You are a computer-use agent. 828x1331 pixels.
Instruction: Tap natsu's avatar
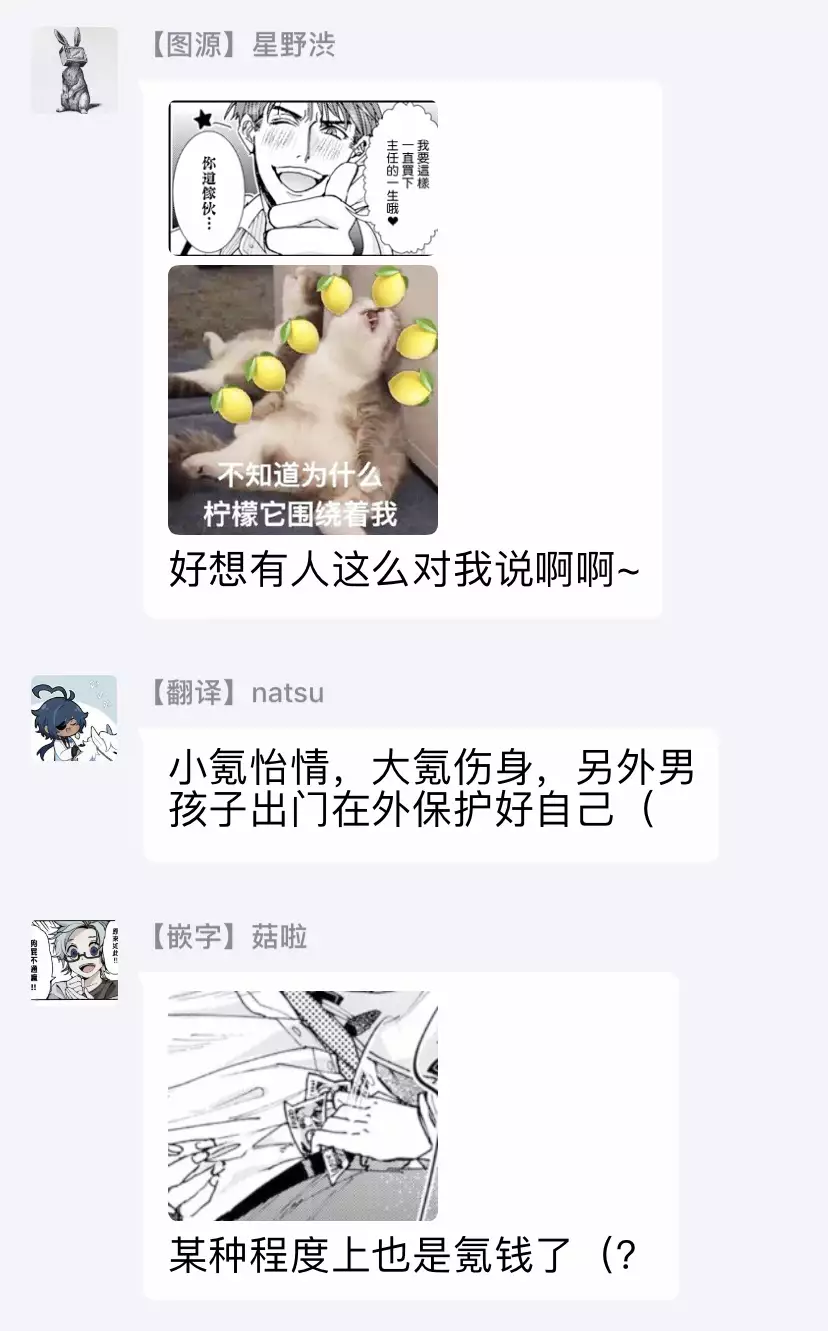point(74,719)
